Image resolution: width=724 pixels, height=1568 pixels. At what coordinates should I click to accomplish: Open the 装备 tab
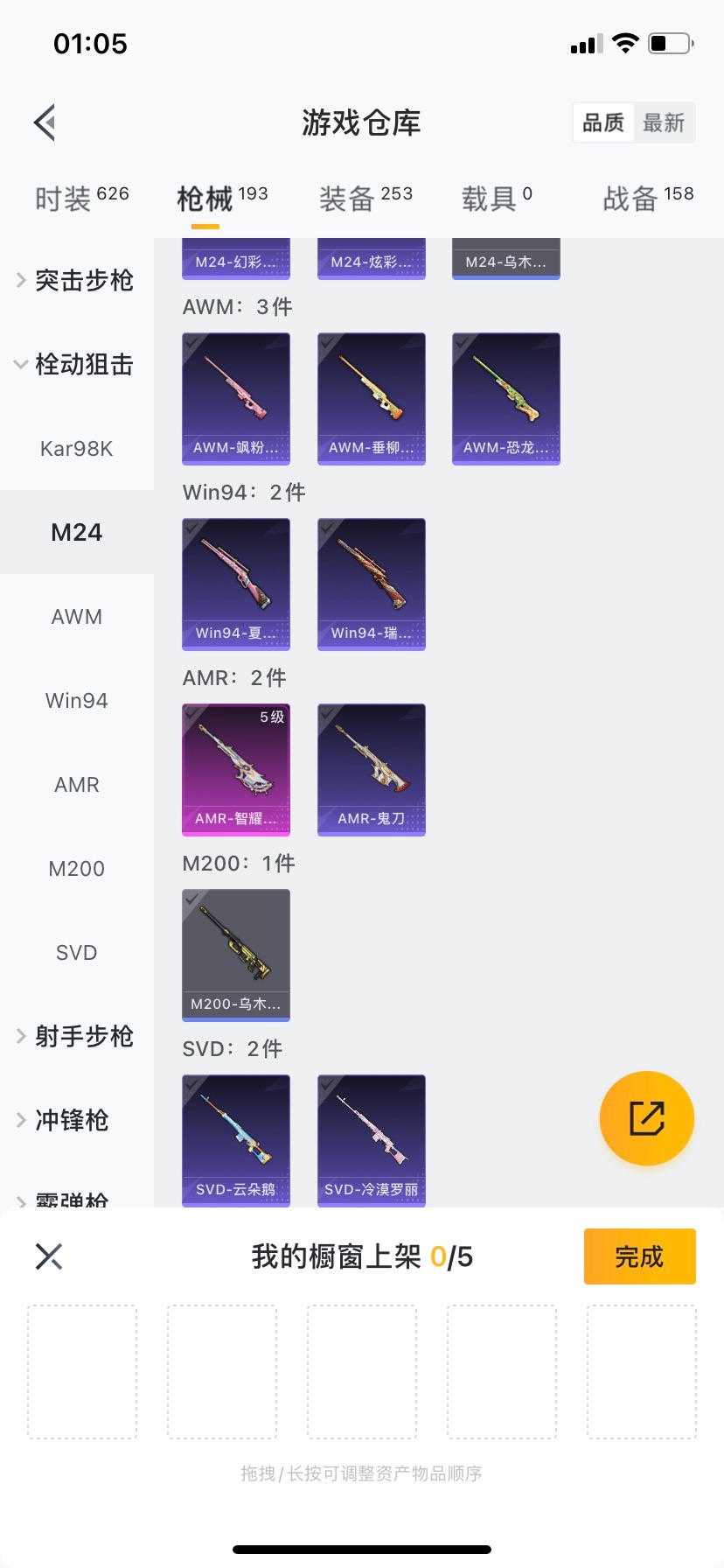click(365, 199)
